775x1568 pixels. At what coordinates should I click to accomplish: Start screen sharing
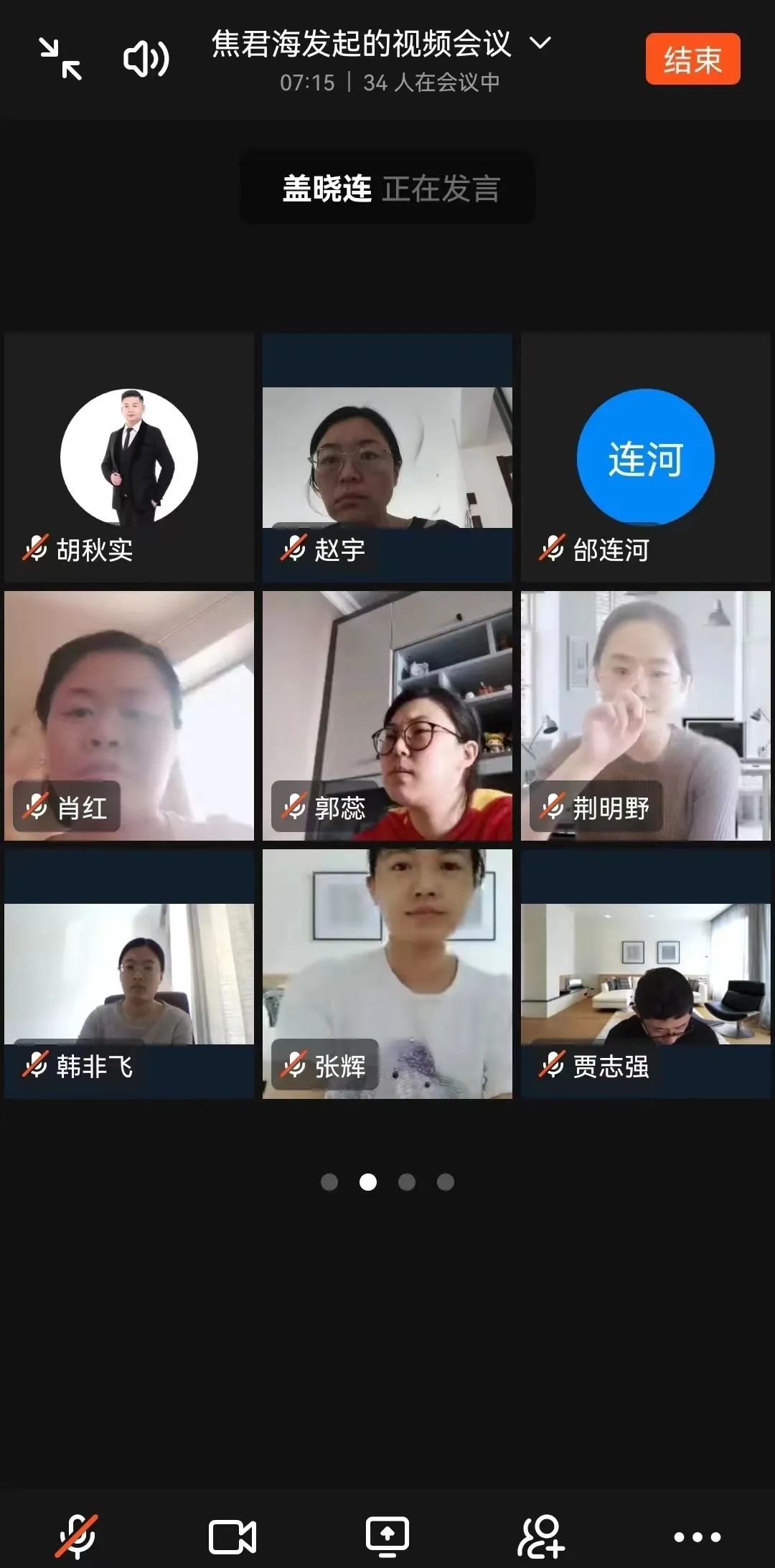click(387, 1536)
